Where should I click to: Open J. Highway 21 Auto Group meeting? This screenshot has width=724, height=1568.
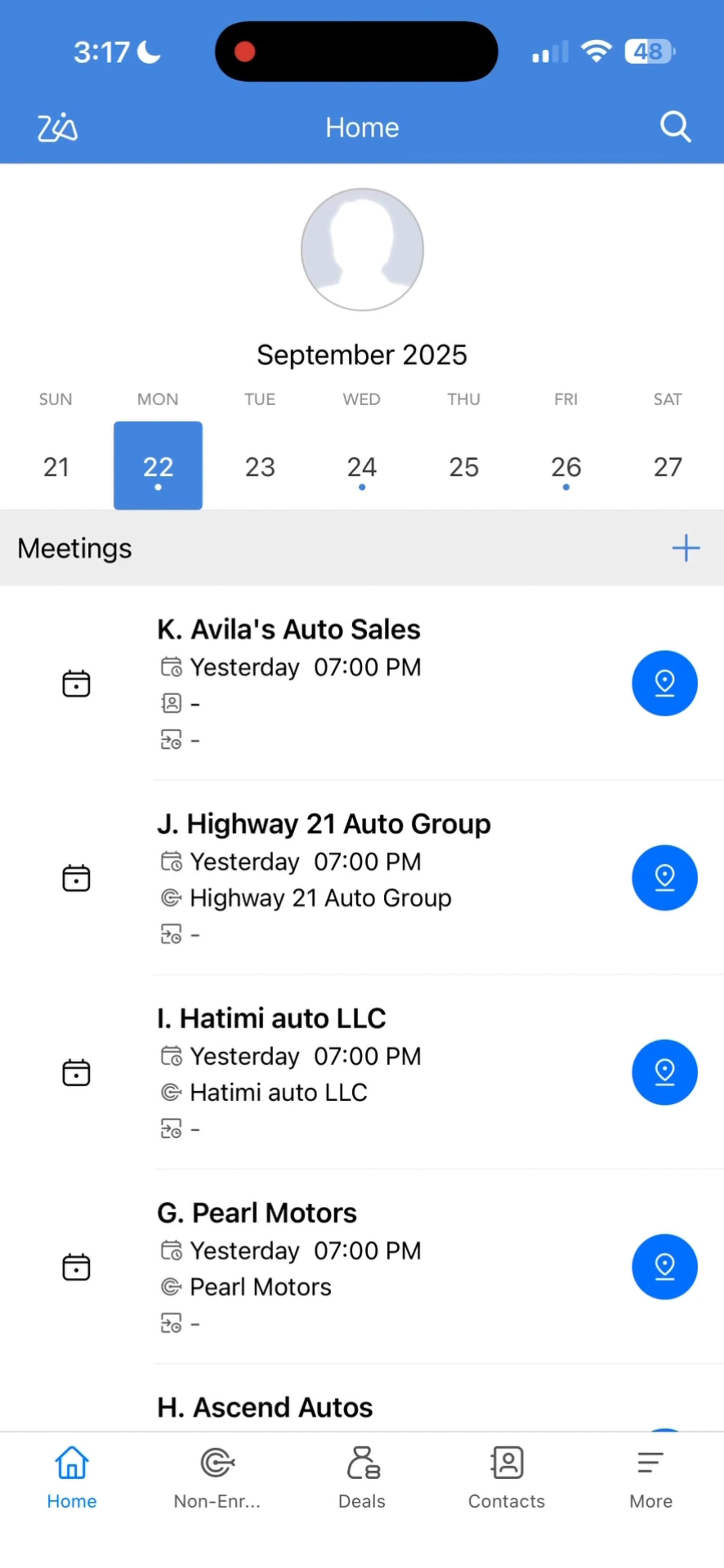coord(324,824)
